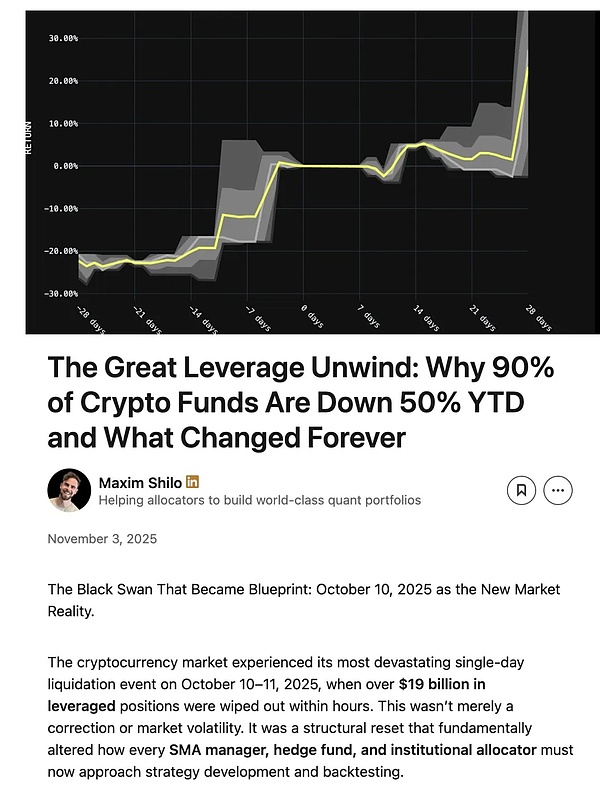The image size is (600, 801).
Task: Open Maxim Shilo's profile name link
Action: coord(140,482)
